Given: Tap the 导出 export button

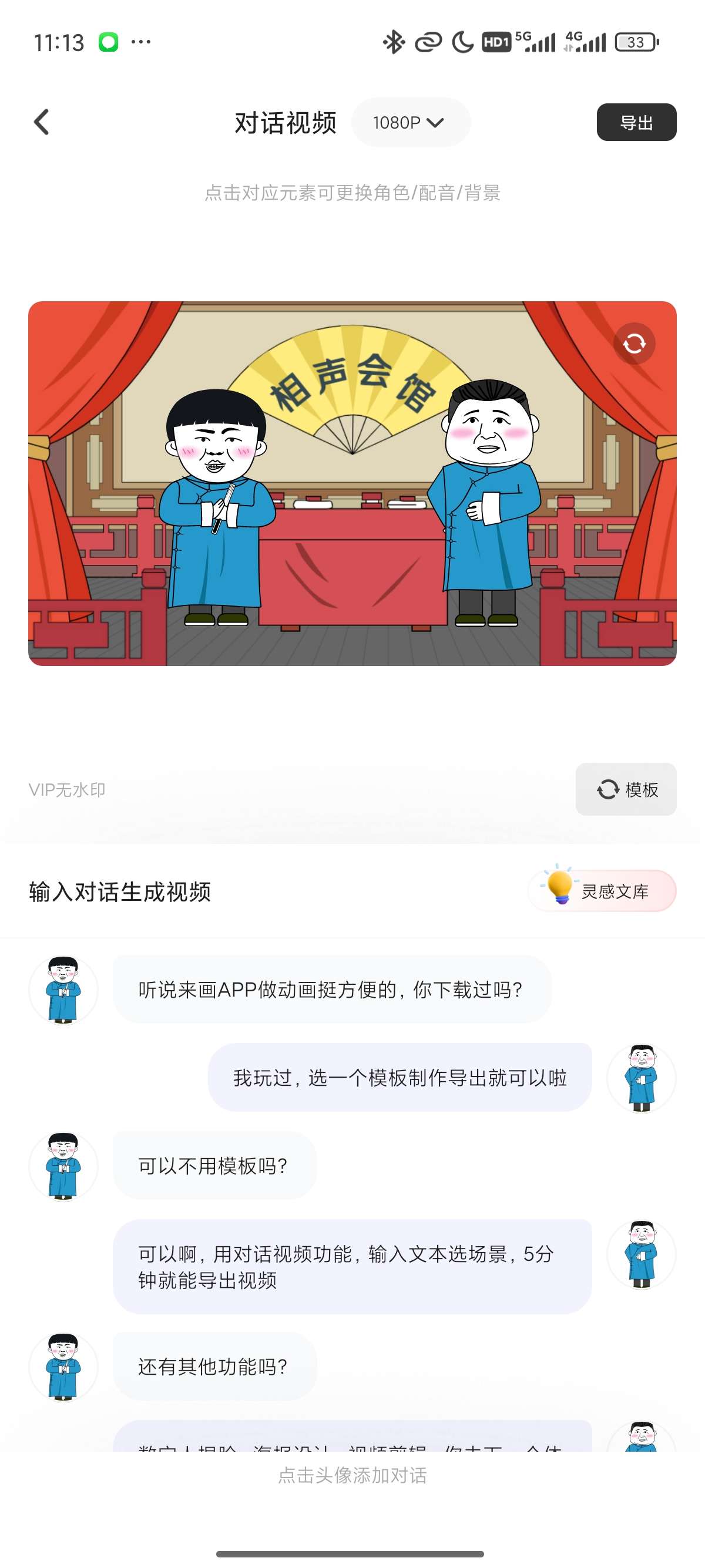Looking at the screenshot, I should (636, 122).
